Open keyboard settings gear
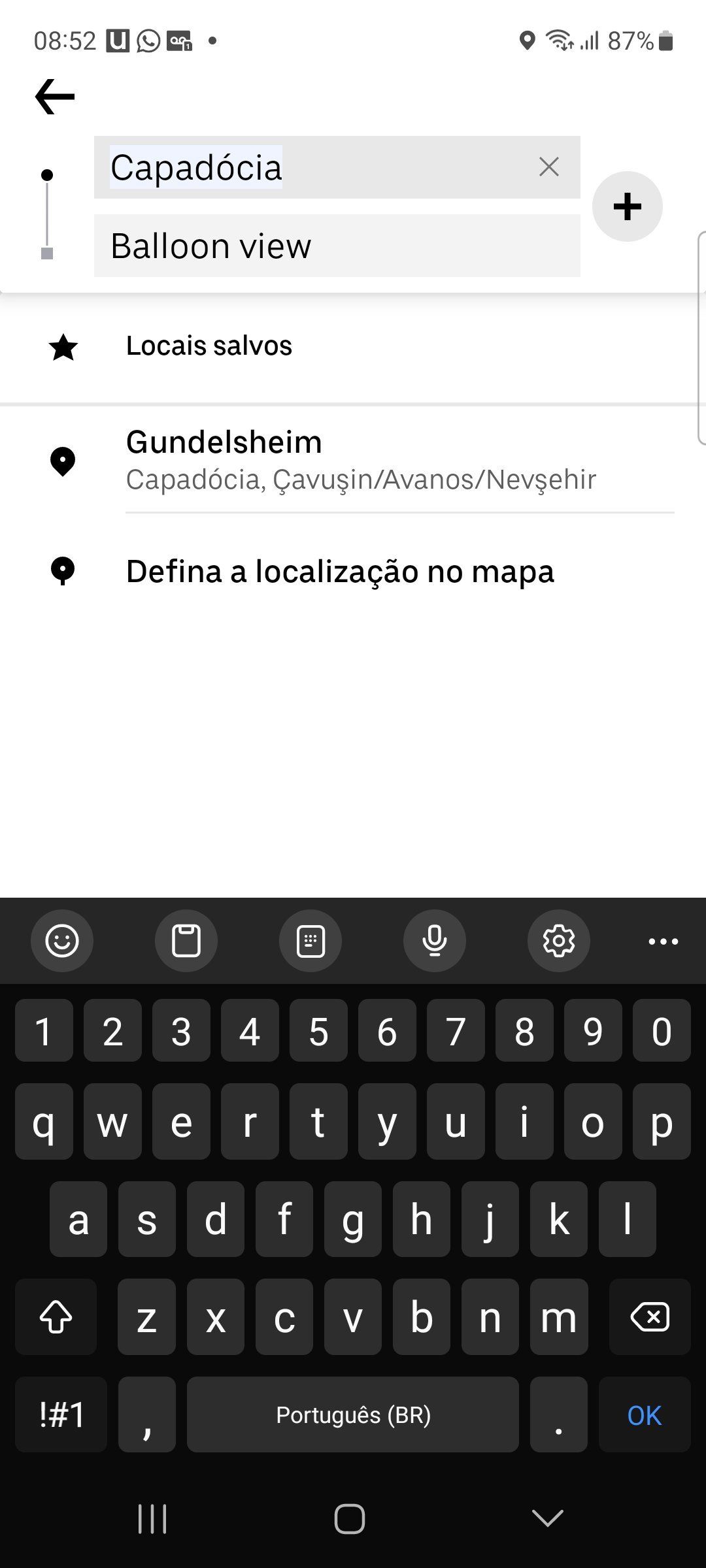Viewport: 706px width, 1568px height. tap(559, 941)
